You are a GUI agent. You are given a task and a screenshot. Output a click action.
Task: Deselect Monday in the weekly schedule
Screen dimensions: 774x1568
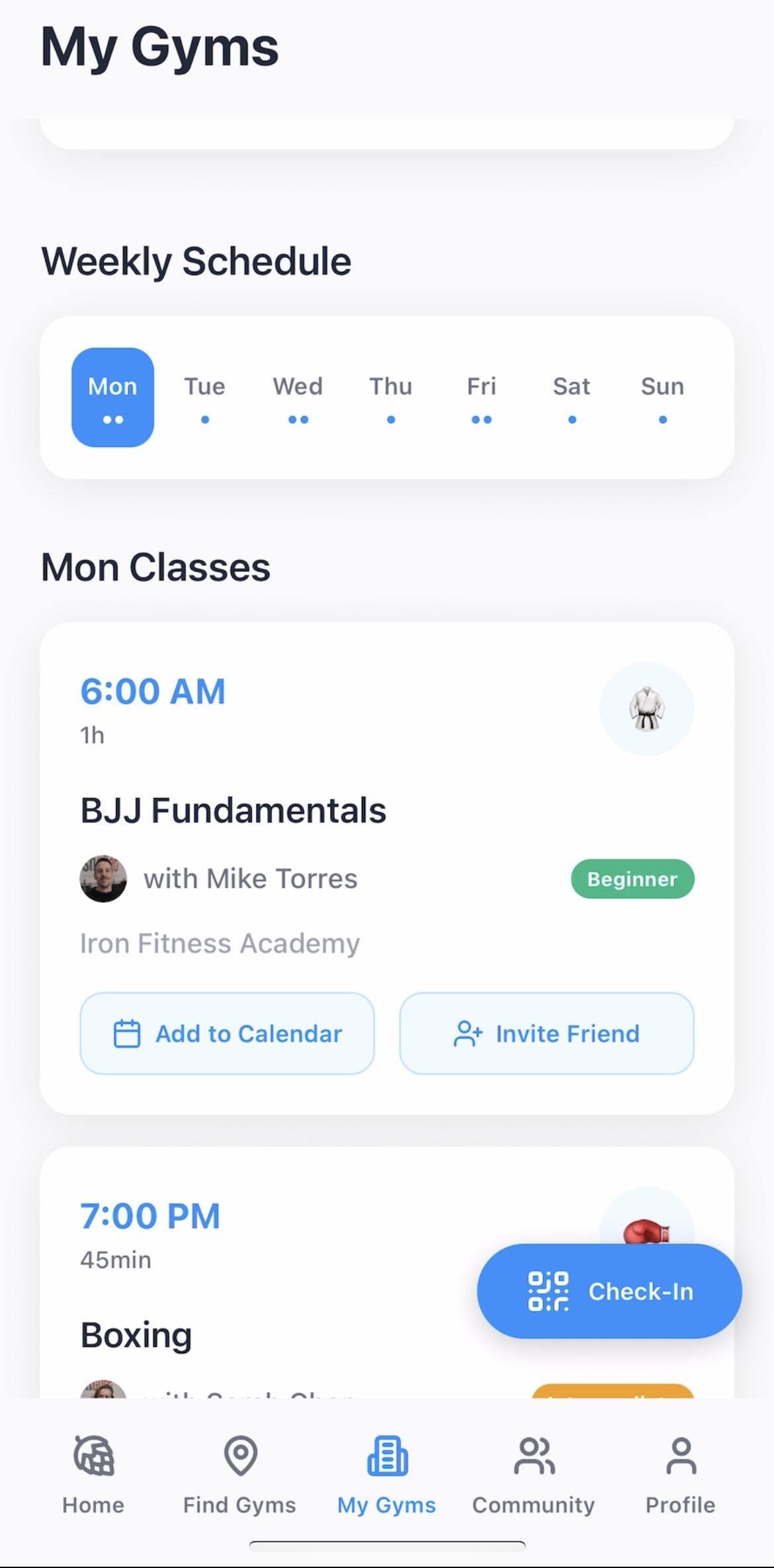click(x=112, y=397)
